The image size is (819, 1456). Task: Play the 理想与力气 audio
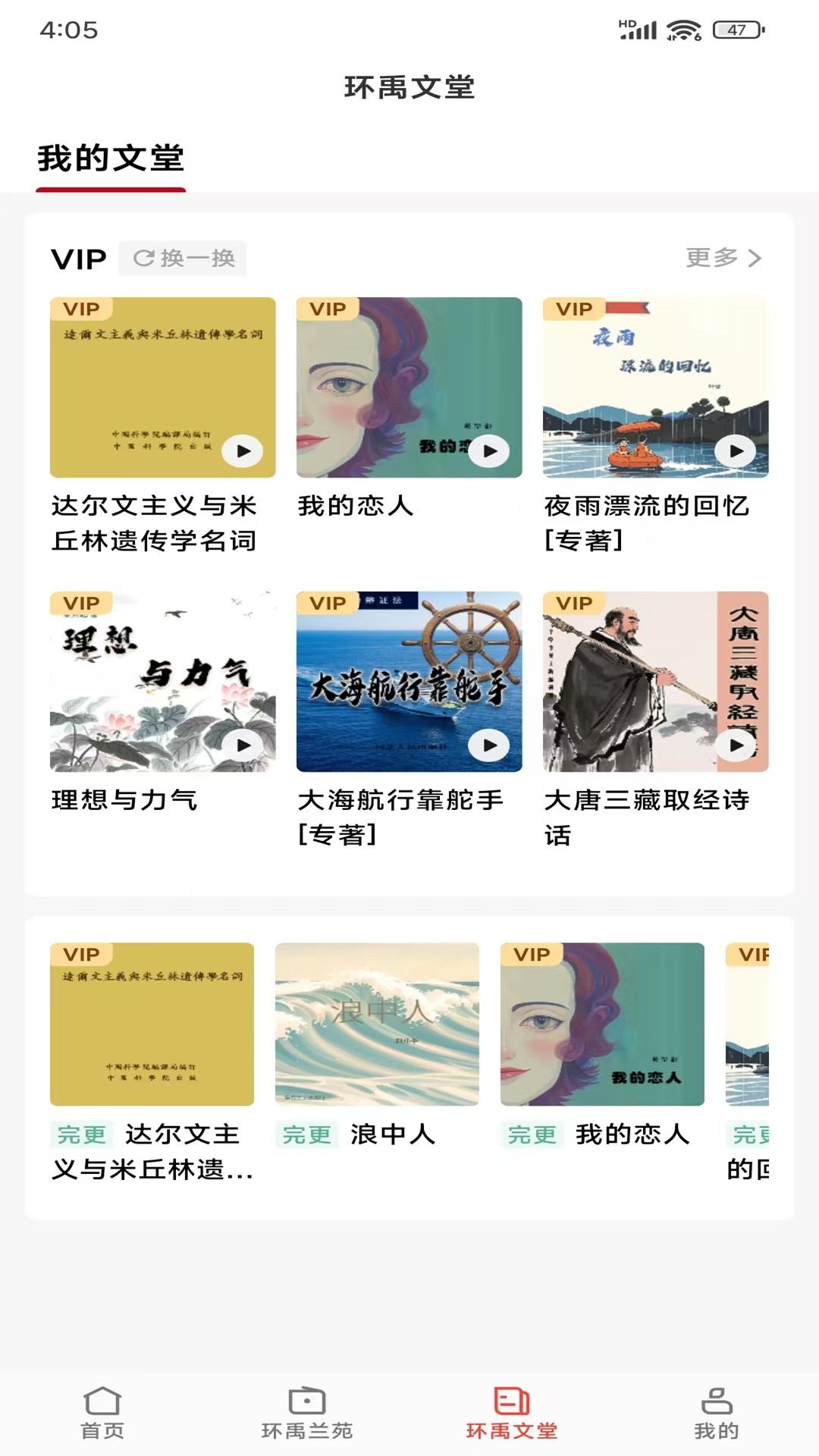point(243,745)
